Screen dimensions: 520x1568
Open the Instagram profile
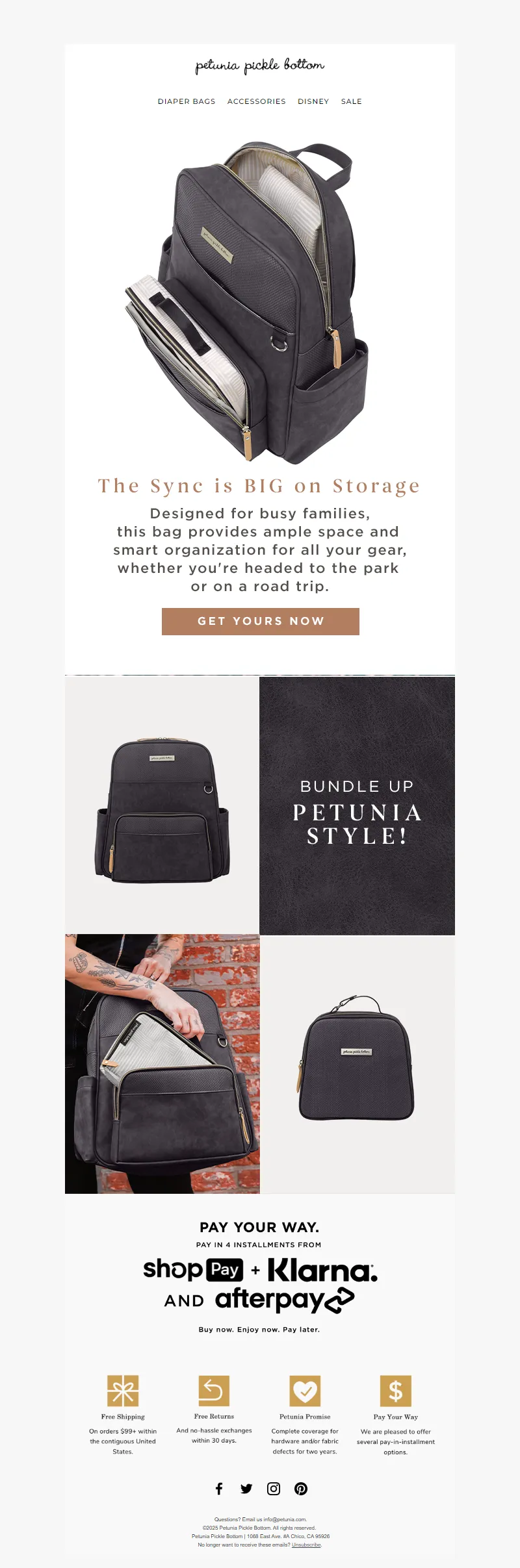coord(274,1489)
